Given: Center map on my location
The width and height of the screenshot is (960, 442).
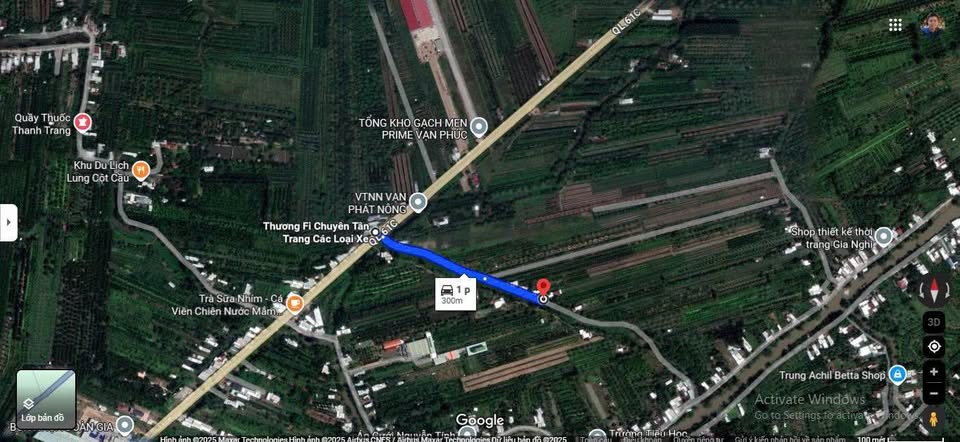Looking at the screenshot, I should [933, 346].
